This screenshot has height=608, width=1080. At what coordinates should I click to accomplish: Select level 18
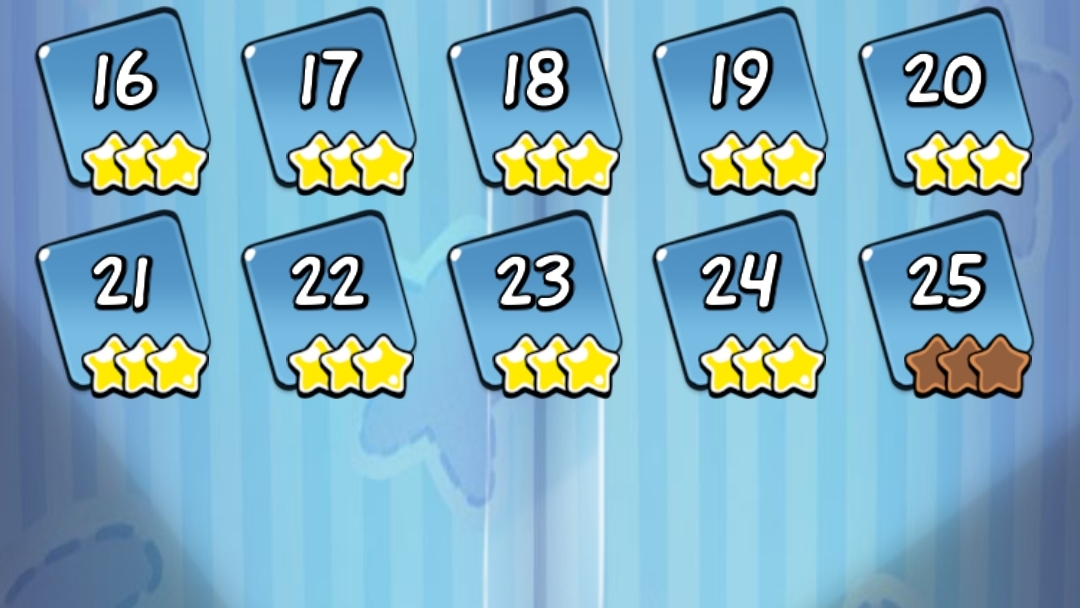coord(534,100)
